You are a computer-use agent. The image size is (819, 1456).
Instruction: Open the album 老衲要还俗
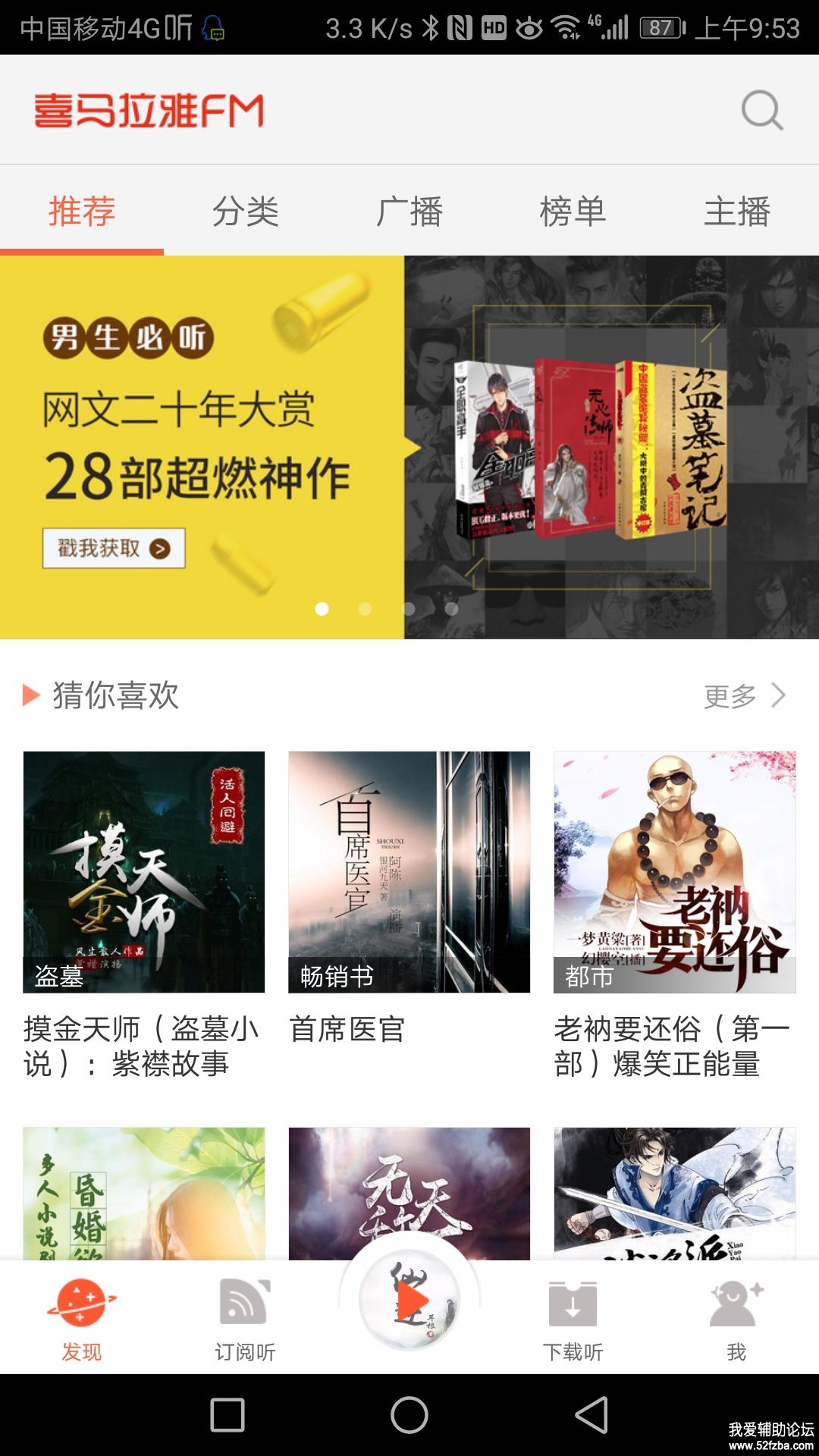click(675, 872)
